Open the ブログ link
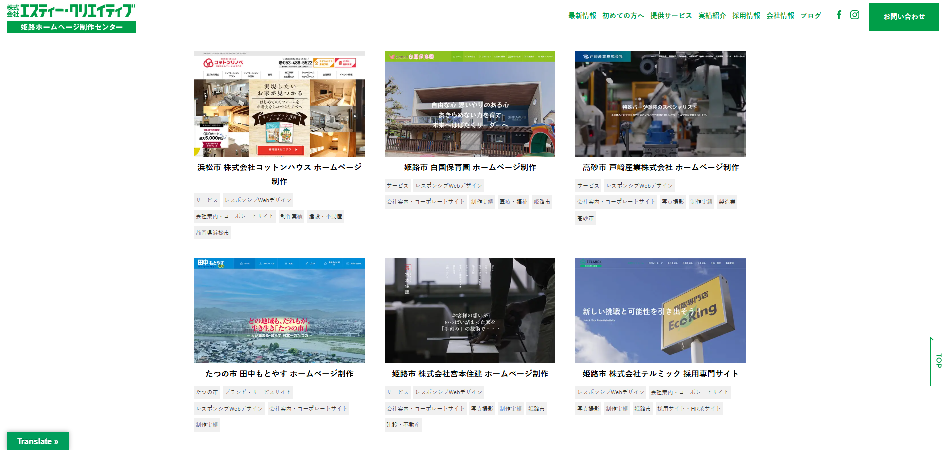This screenshot has width=948, height=450. (811, 16)
